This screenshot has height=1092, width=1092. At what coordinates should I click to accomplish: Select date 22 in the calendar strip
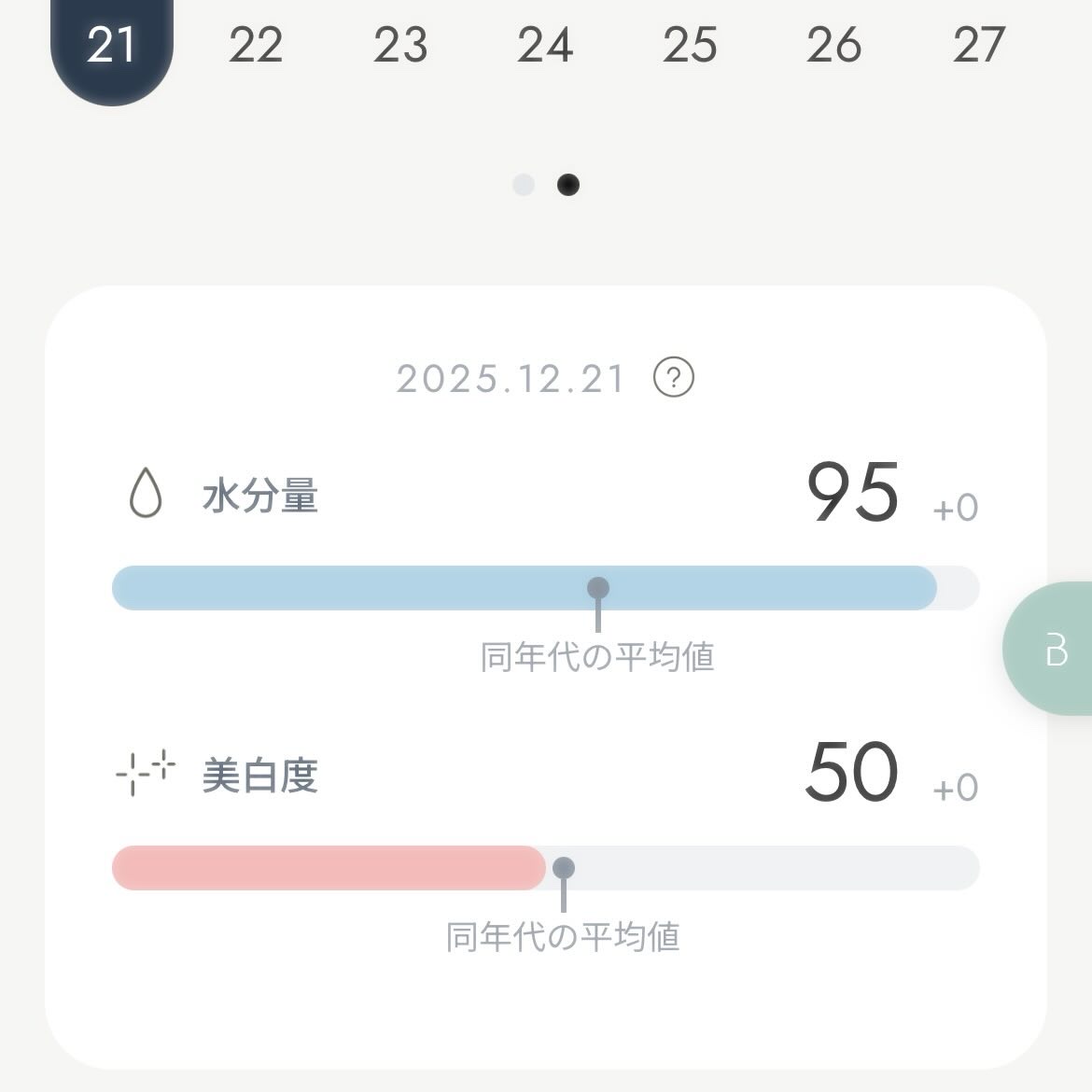point(256,45)
